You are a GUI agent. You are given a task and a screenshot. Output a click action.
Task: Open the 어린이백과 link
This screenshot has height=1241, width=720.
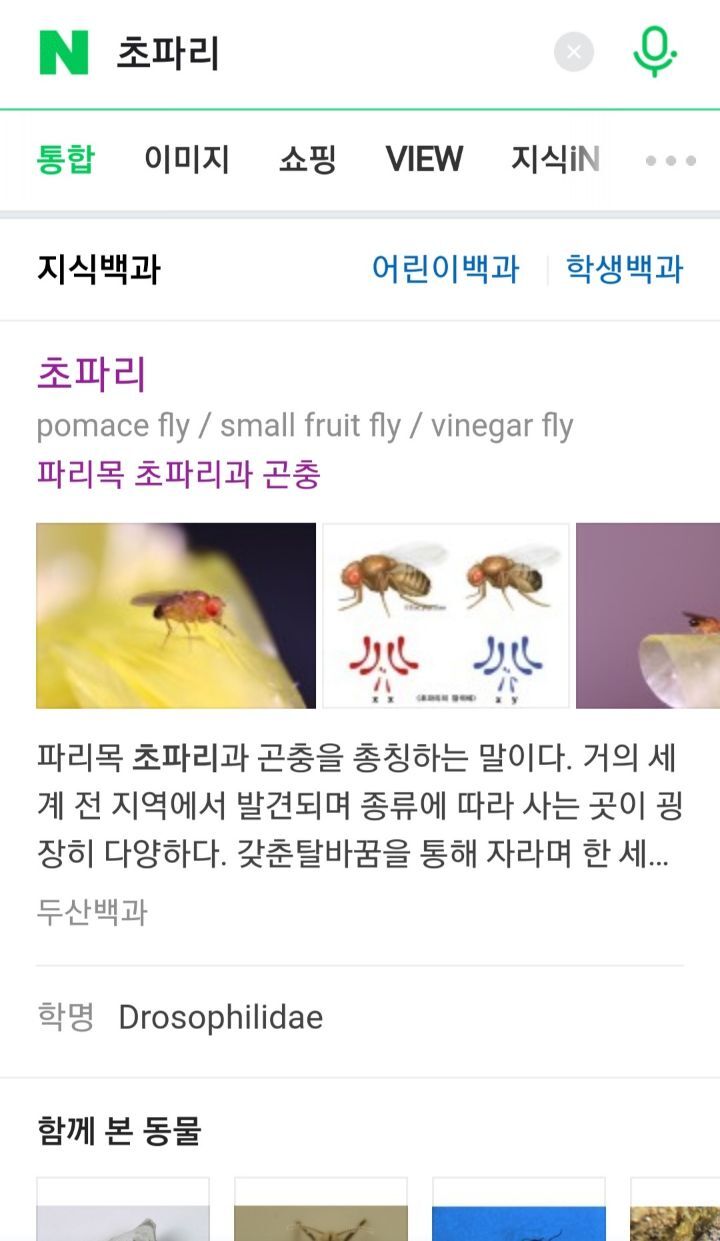click(x=445, y=269)
